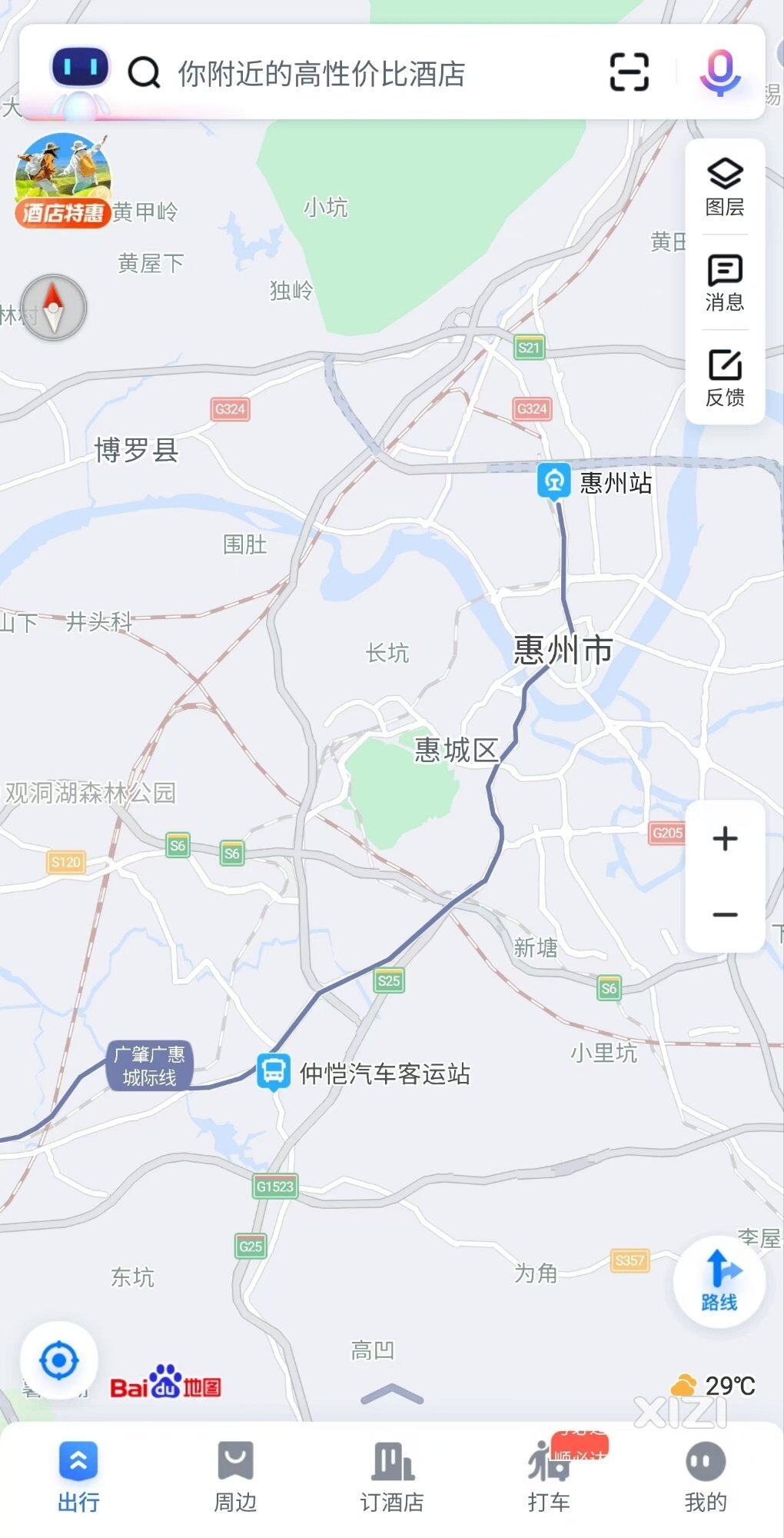Open the 反馈 feedback option
Viewport: 784px width, 1538px height.
point(725,377)
